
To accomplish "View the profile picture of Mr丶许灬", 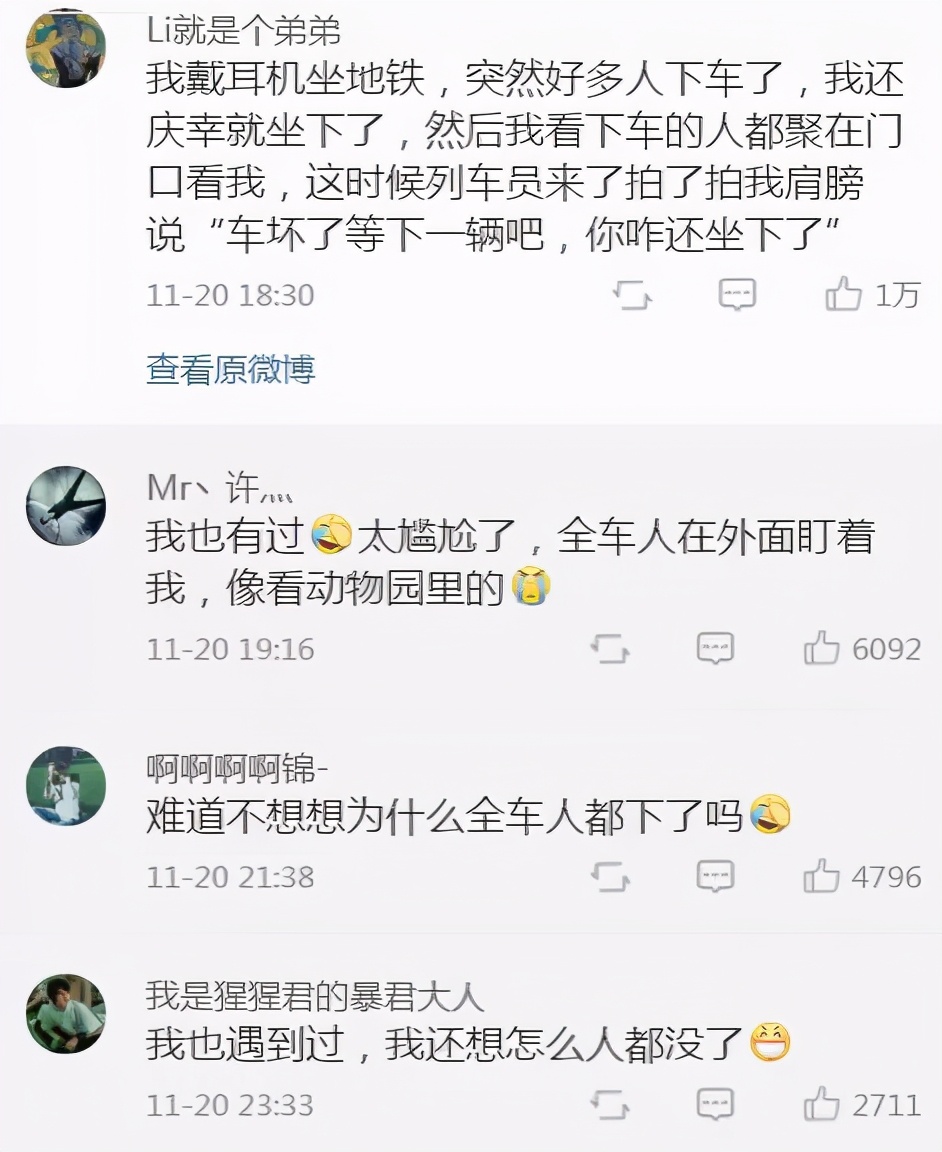I will coord(66,506).
